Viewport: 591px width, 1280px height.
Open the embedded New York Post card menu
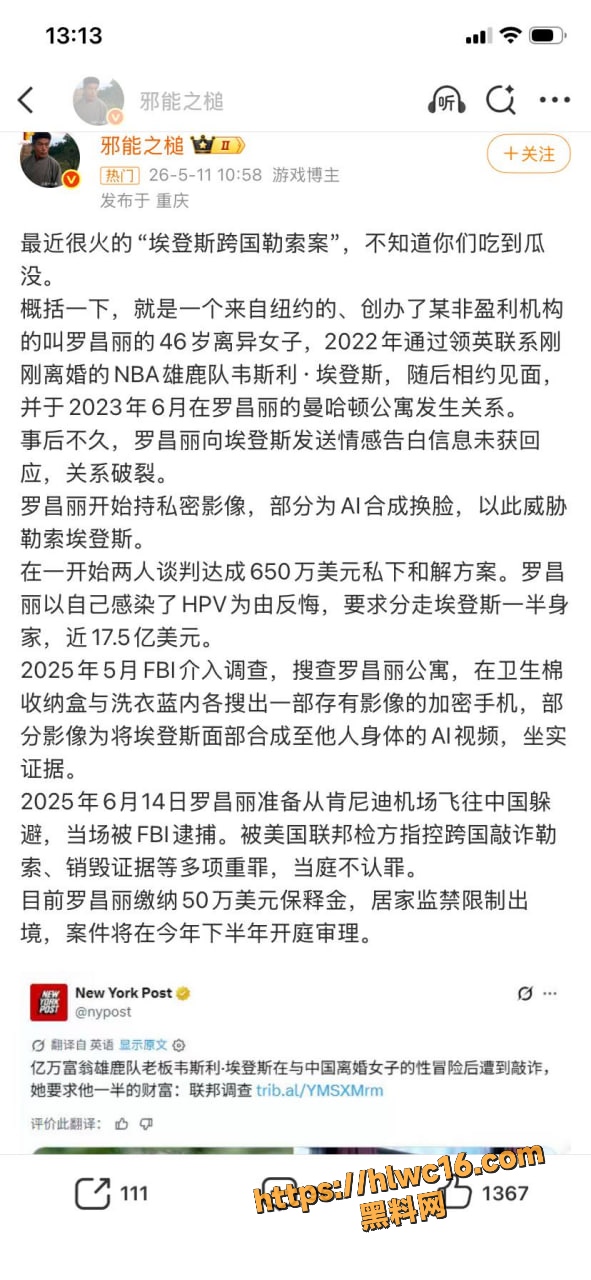(550, 994)
